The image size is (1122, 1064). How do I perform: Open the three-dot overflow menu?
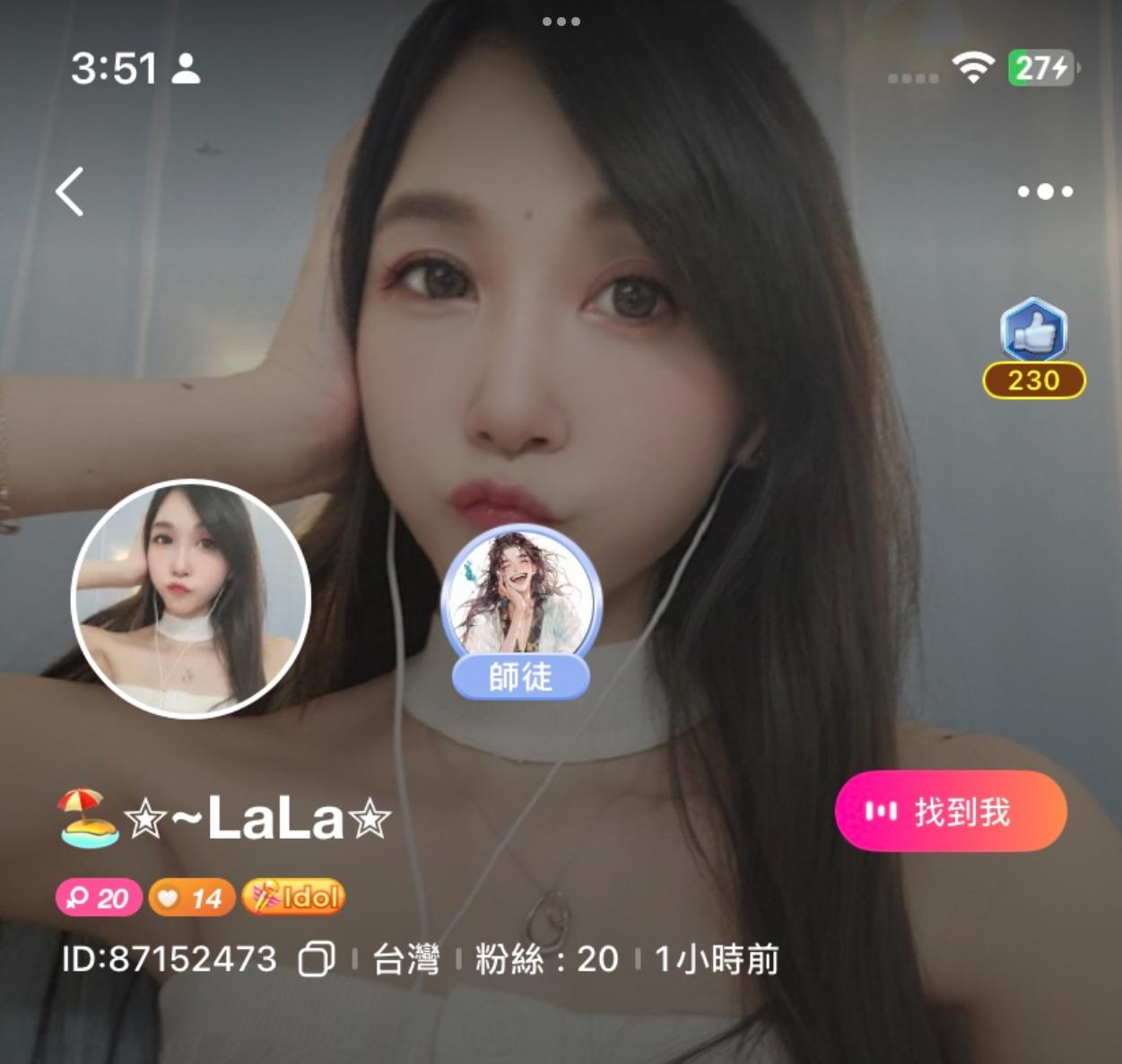pyautogui.click(x=1045, y=191)
